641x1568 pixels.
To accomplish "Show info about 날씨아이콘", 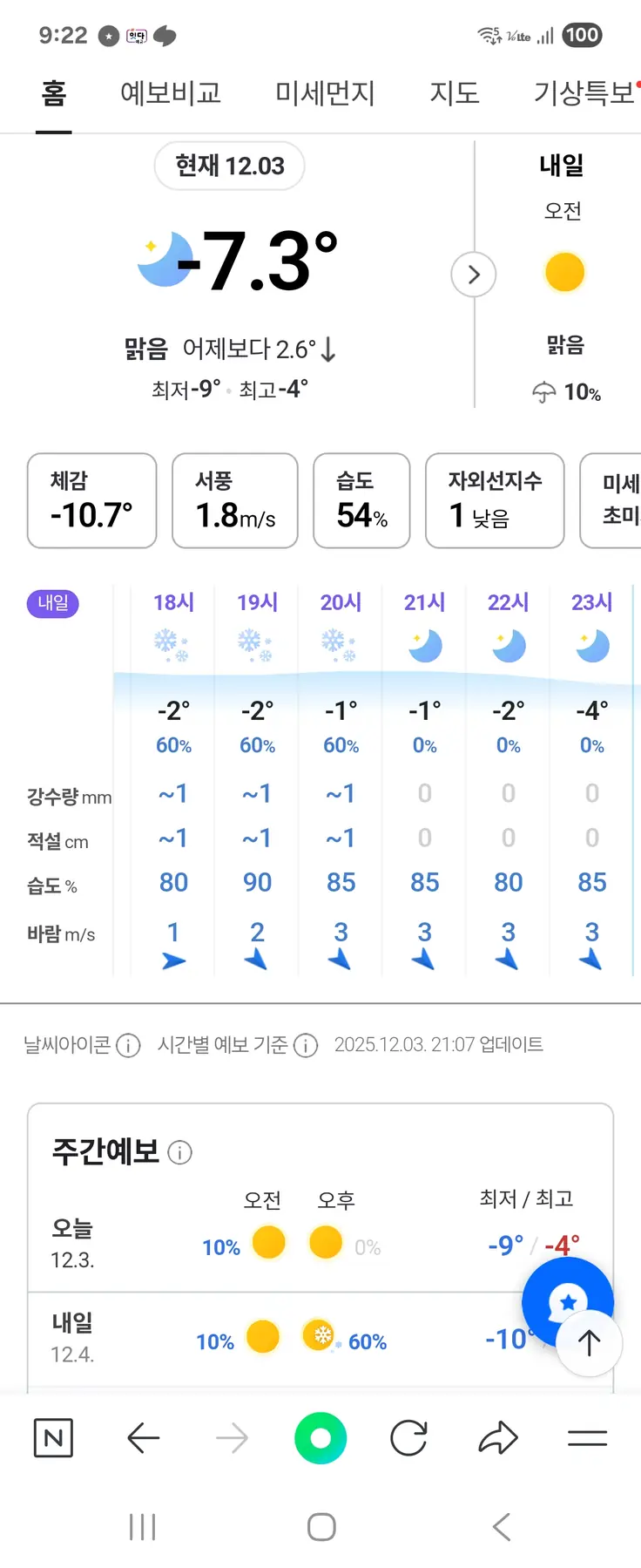I will [128, 1045].
